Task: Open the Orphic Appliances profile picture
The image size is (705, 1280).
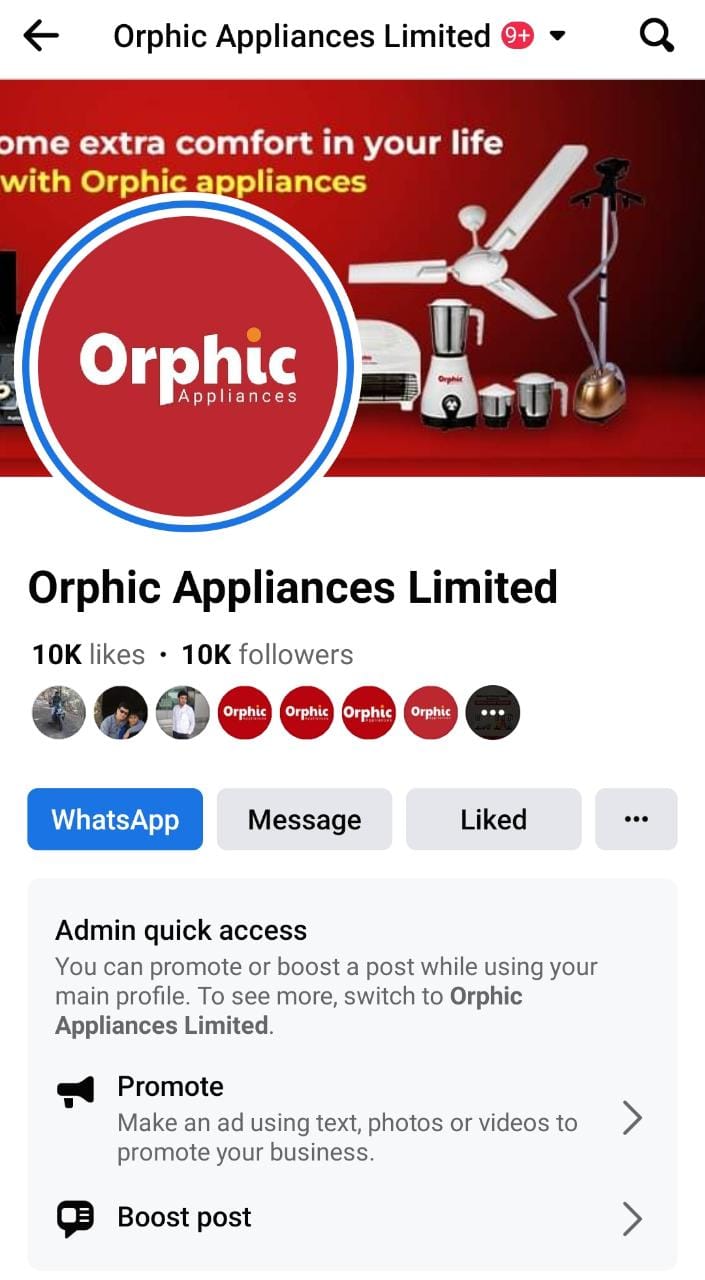Action: coord(188,362)
